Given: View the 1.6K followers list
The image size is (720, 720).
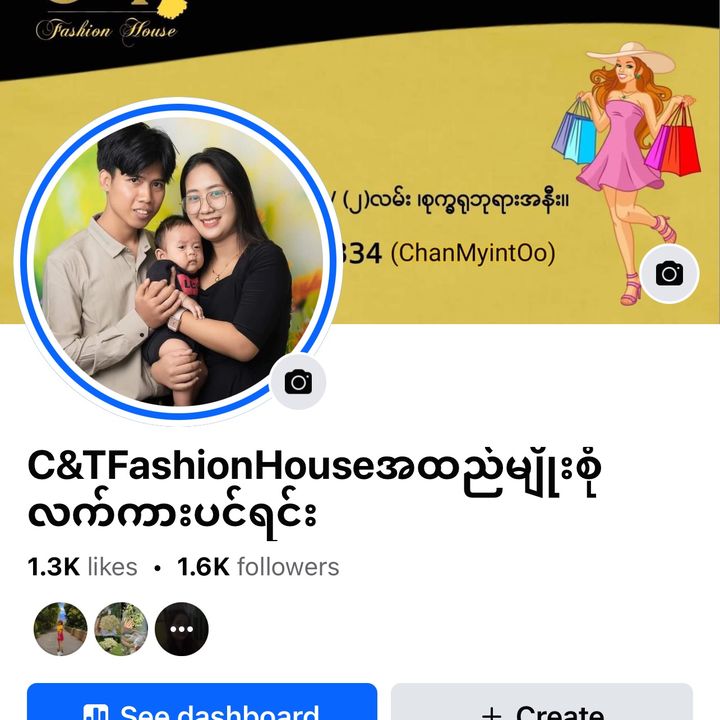Looking at the screenshot, I should 258,567.
